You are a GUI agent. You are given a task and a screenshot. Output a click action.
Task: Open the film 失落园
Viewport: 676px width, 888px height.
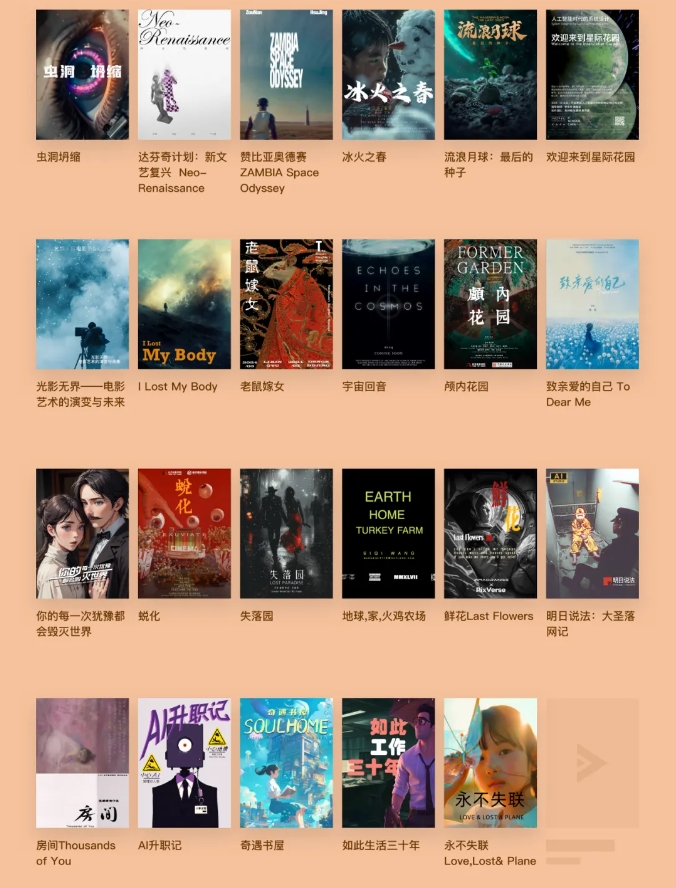tap(286, 533)
